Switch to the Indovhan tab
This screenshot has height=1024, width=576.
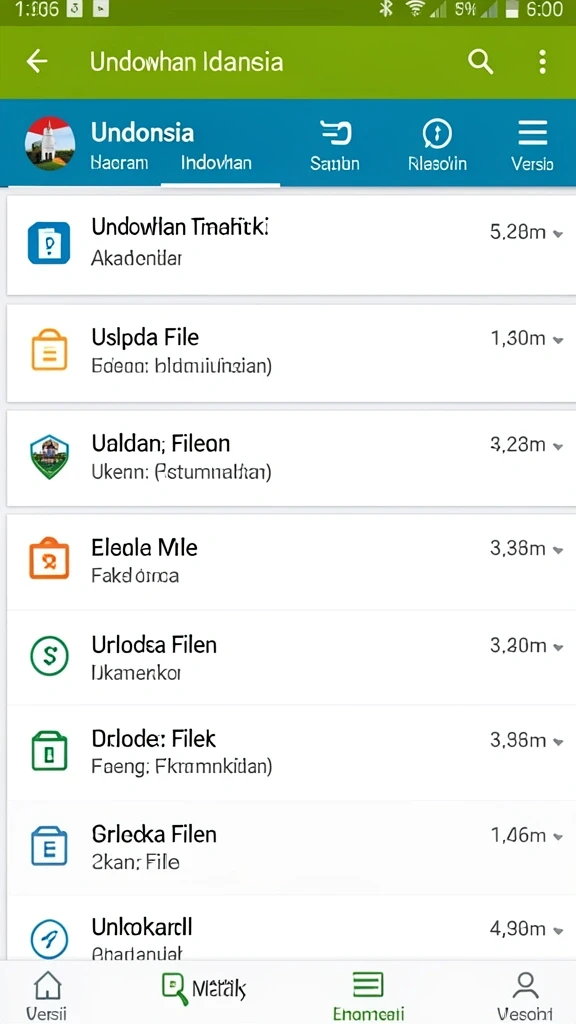pos(216,163)
